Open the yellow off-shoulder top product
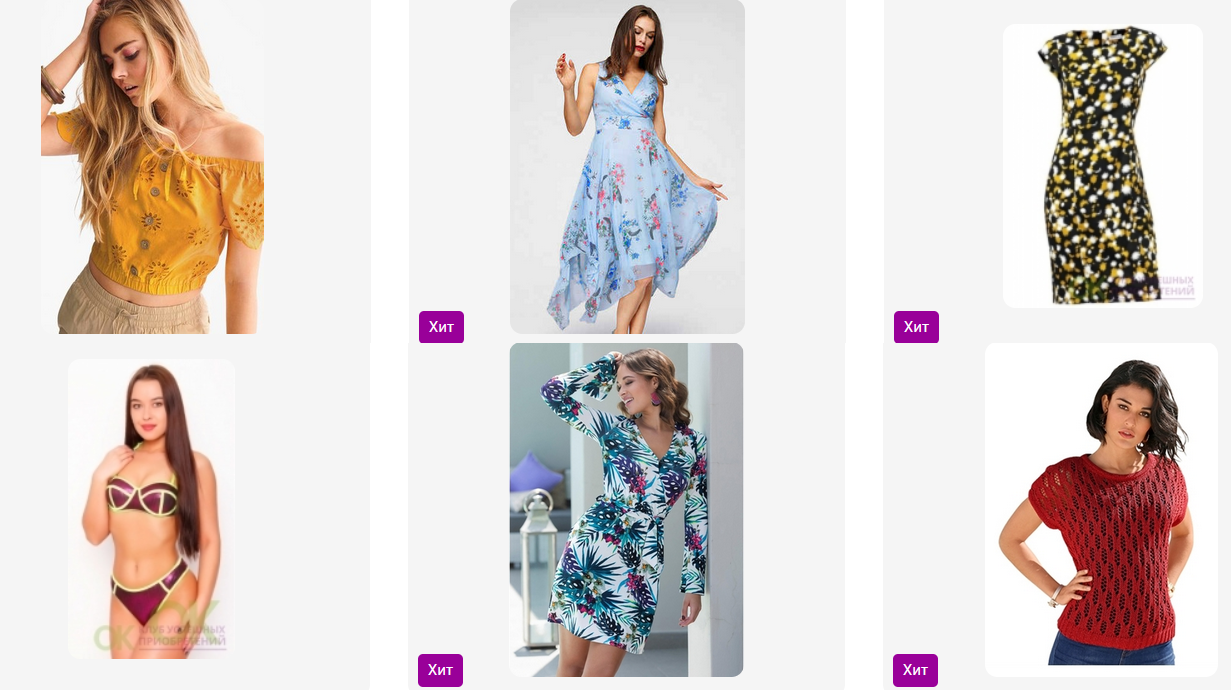The image size is (1231, 690). pos(152,167)
